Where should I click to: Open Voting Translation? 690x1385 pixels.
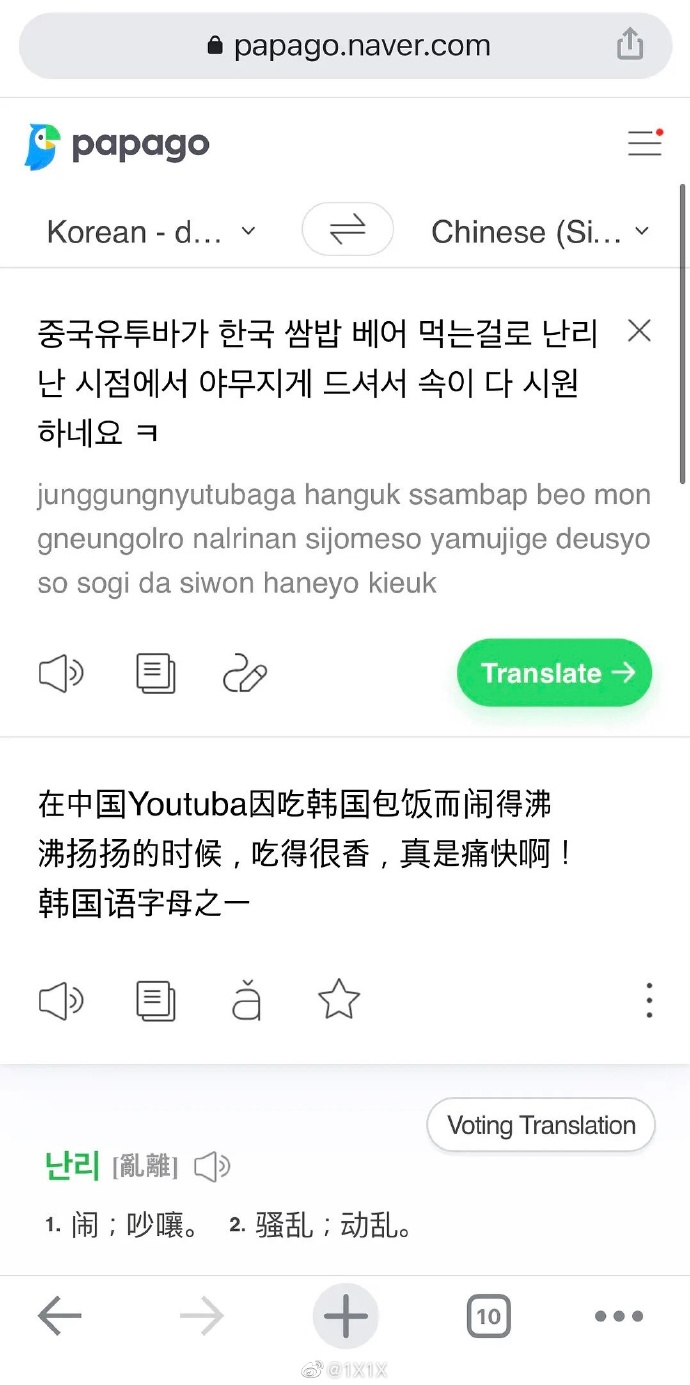click(x=541, y=1126)
